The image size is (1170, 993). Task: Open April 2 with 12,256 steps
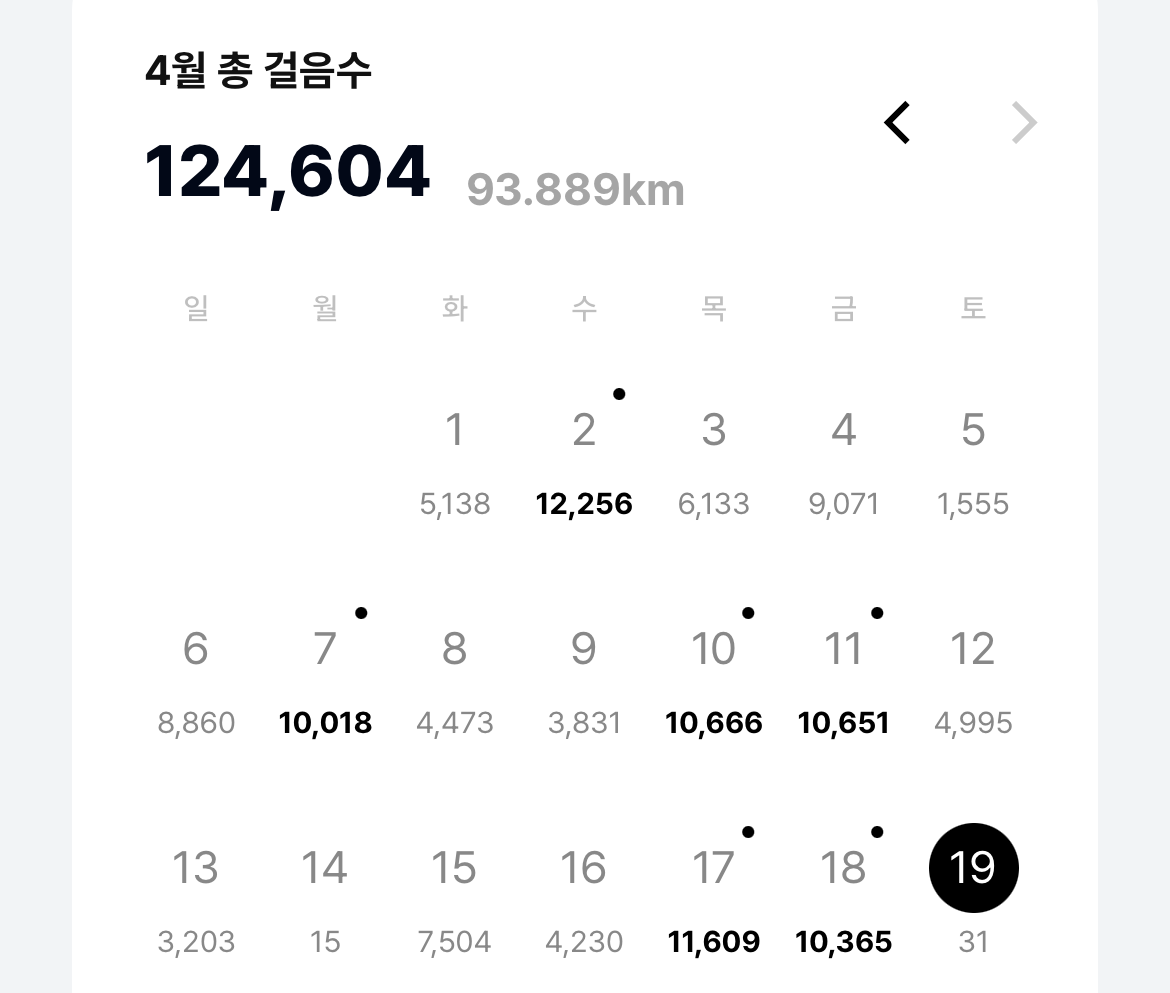[x=584, y=463]
